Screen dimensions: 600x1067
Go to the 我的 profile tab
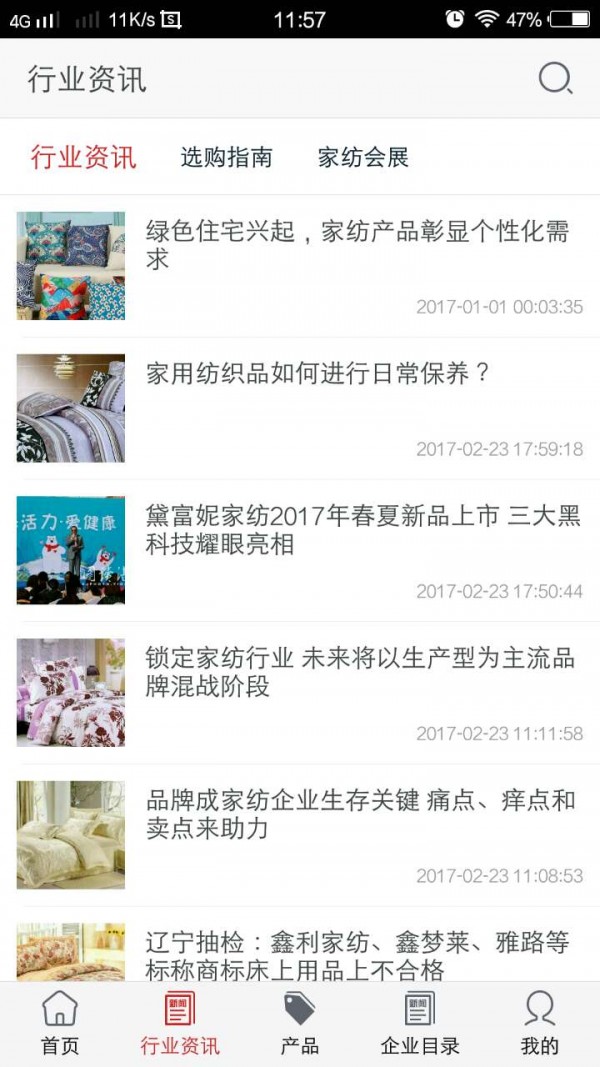(540, 1024)
